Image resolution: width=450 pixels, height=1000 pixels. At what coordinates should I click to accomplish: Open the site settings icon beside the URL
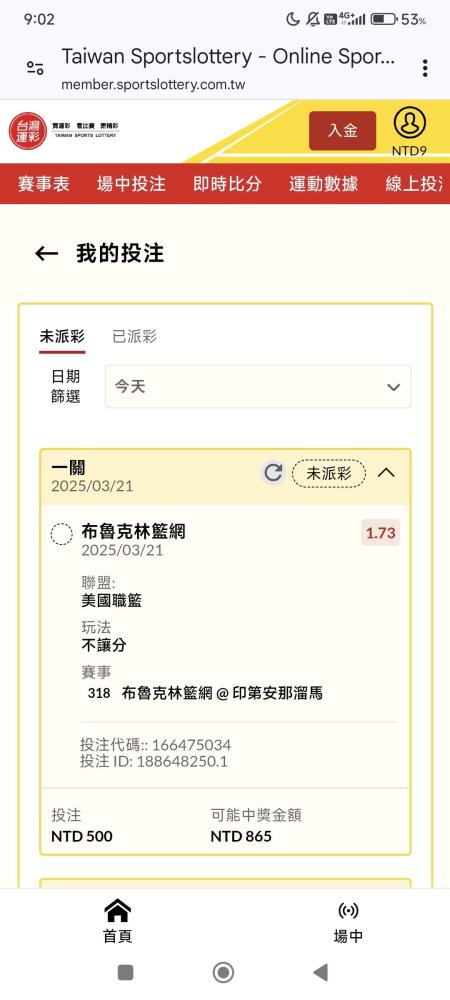[x=35, y=68]
